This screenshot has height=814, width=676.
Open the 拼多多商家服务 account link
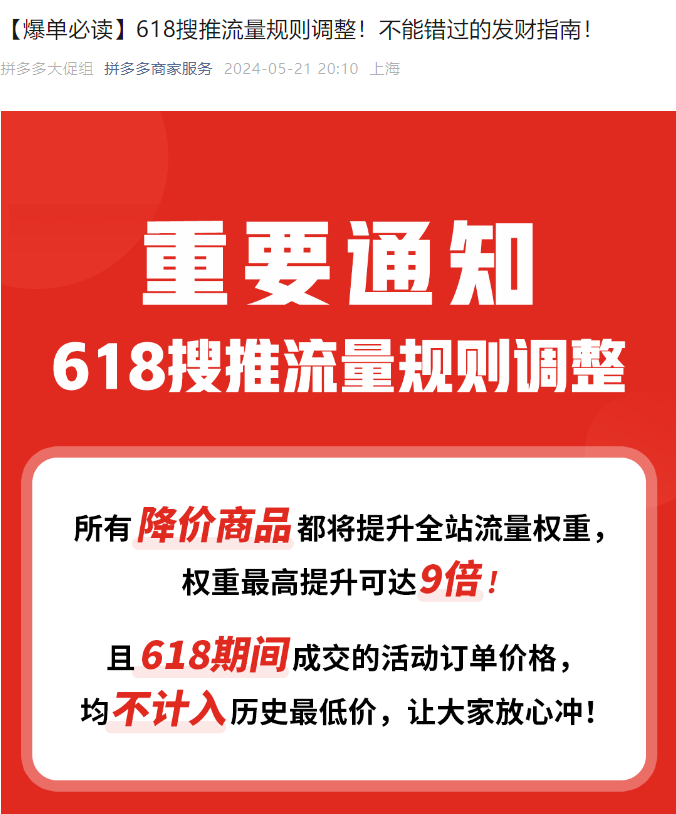[x=158, y=69]
